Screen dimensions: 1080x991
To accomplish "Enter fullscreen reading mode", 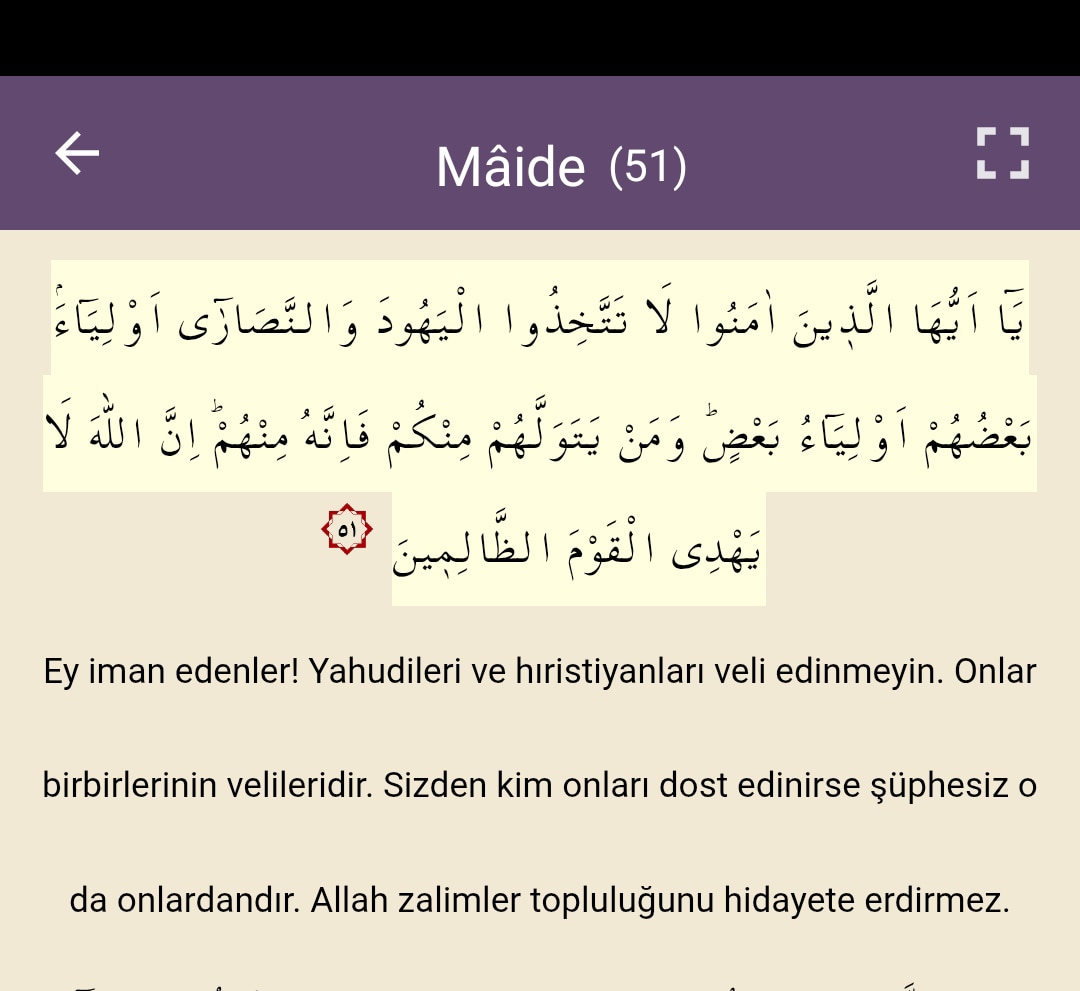I will (x=1002, y=153).
